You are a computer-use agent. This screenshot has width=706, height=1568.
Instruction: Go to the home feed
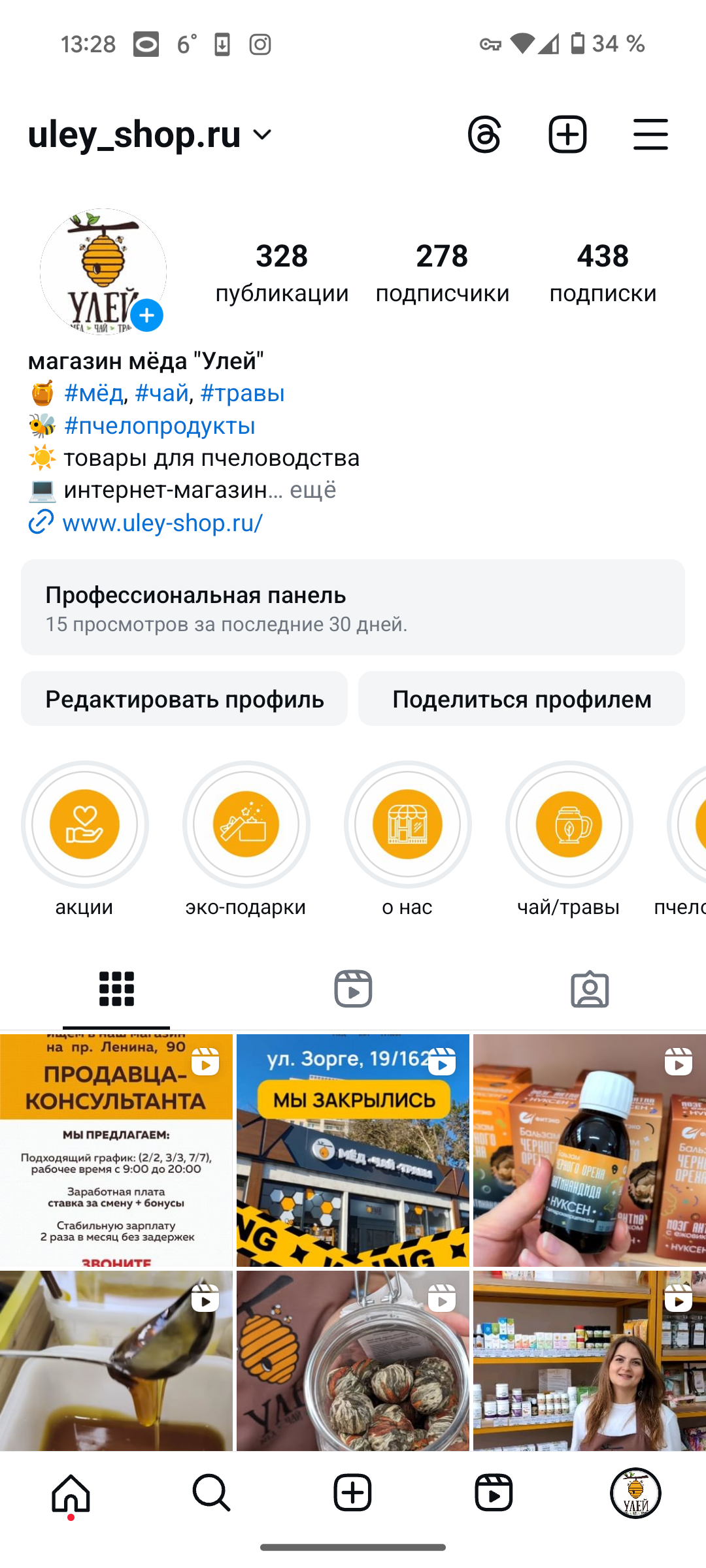click(71, 1493)
